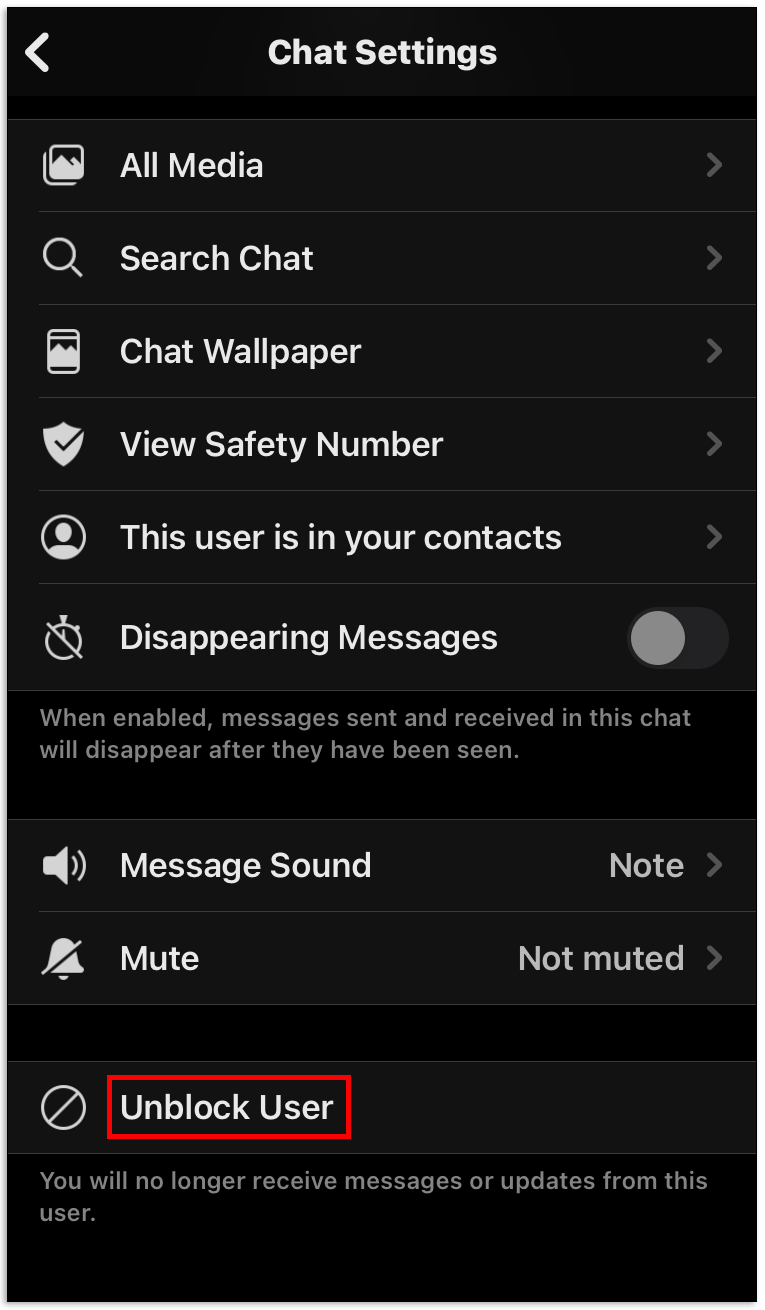Open All Media
Viewport: 765px width, 1310px height.
(x=380, y=165)
